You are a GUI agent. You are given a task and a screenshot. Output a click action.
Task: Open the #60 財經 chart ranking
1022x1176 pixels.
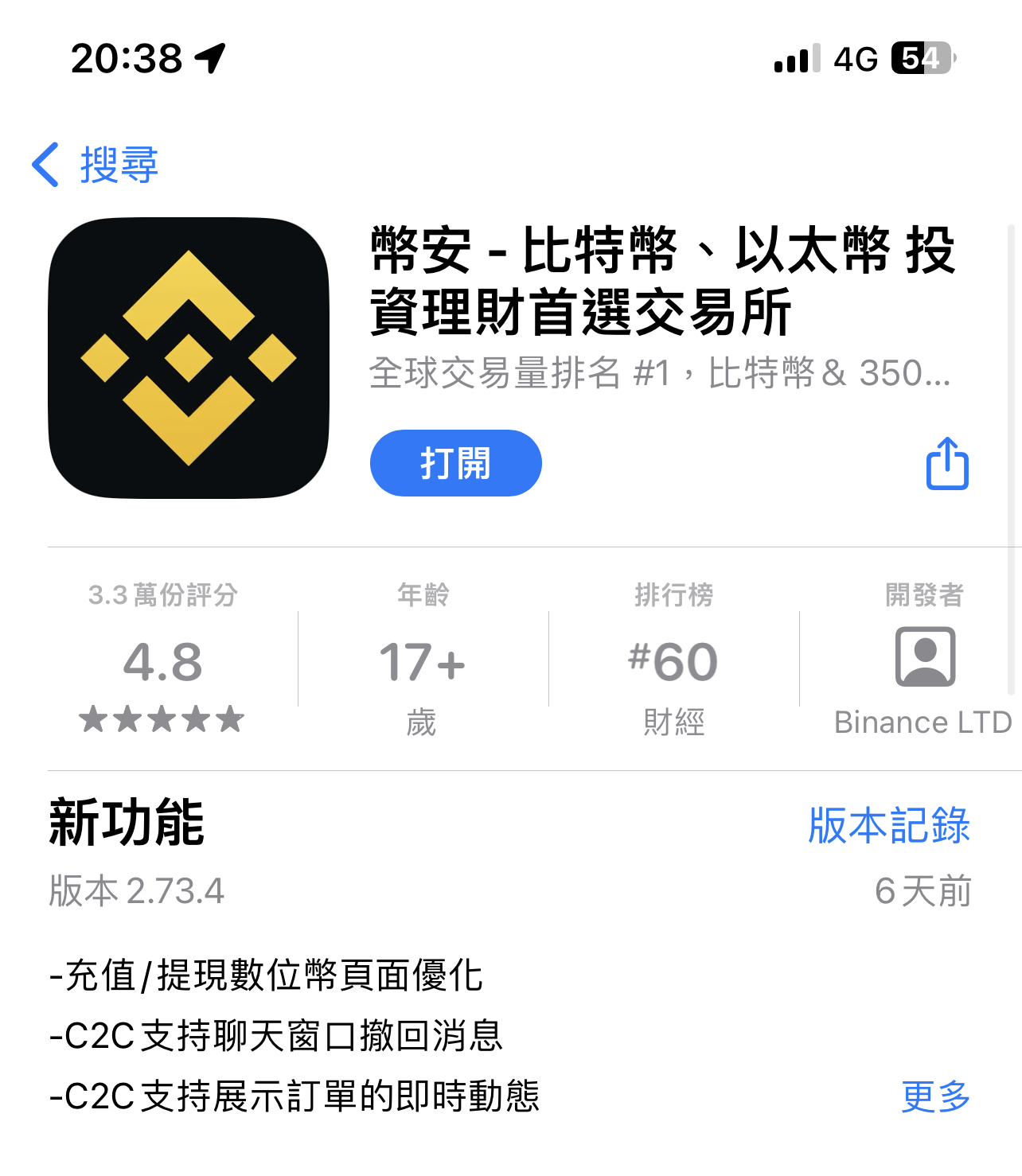[x=673, y=662]
